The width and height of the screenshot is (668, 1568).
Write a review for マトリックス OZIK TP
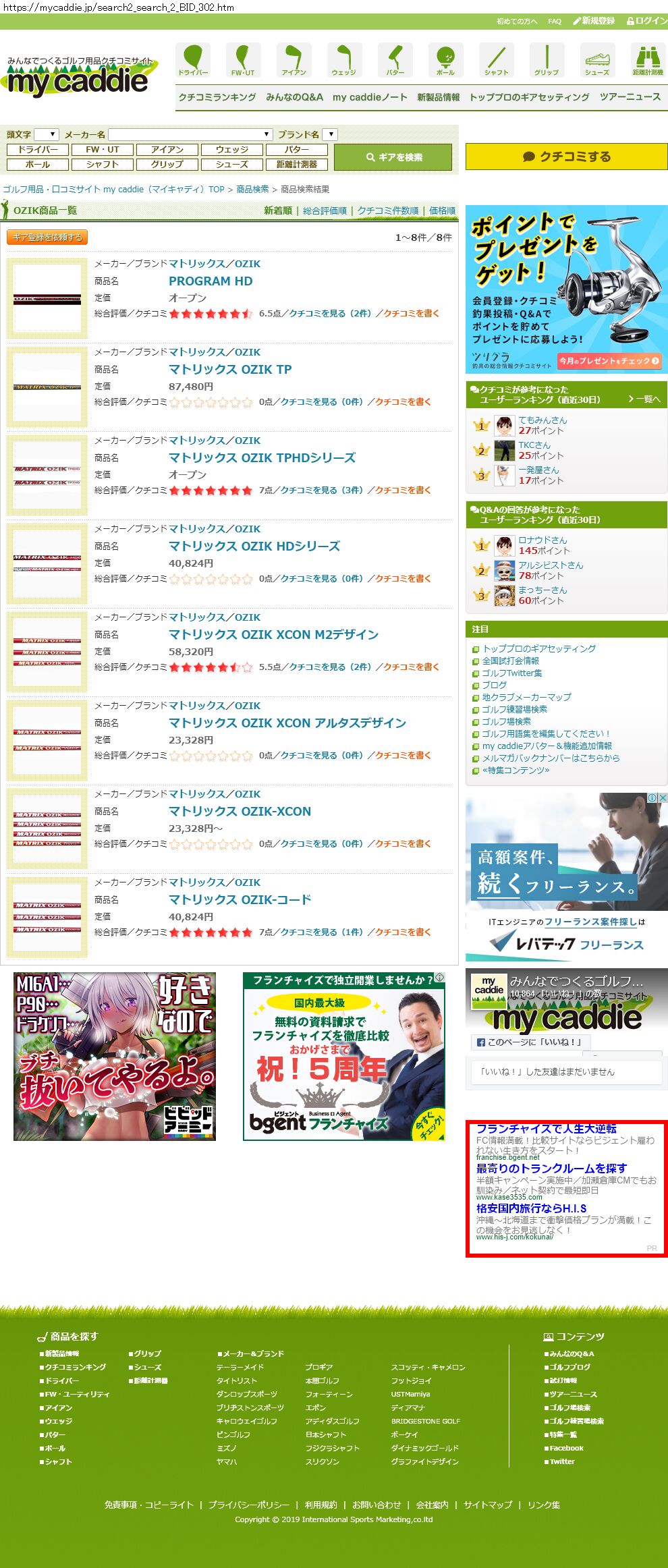coord(403,402)
